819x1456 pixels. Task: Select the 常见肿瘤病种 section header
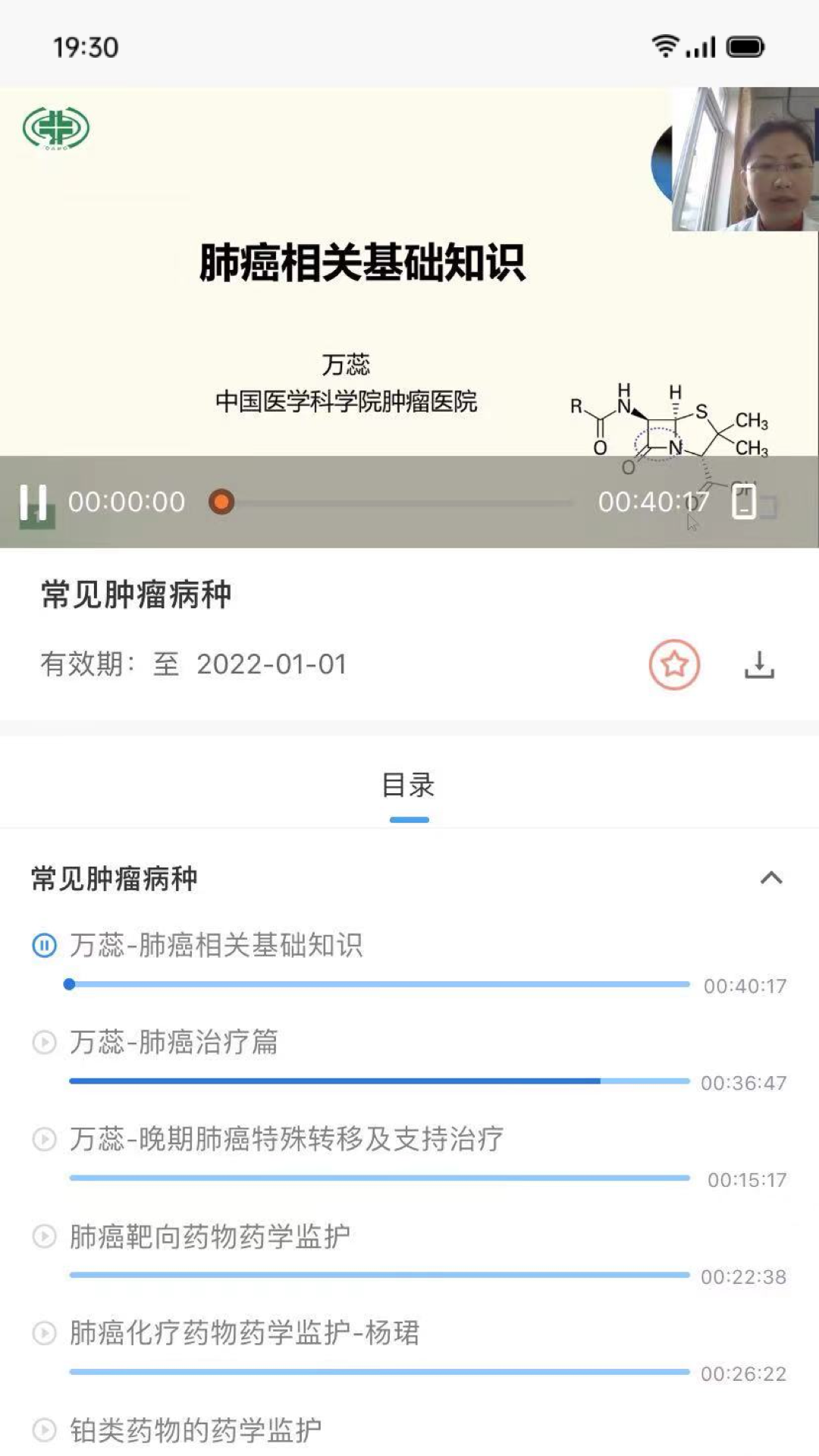click(114, 878)
